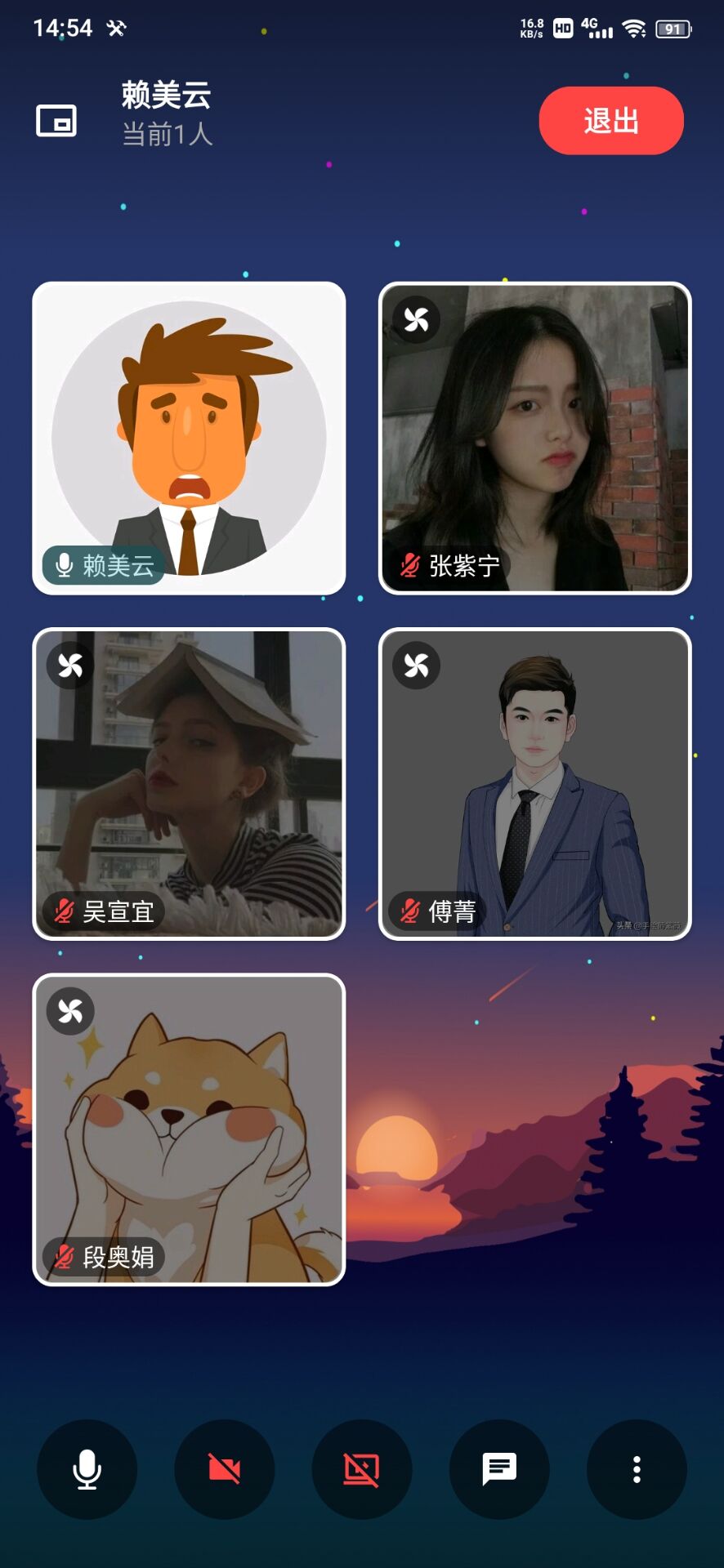Switch to picture-in-picture mode
This screenshot has height=1568, width=724.
tap(56, 121)
